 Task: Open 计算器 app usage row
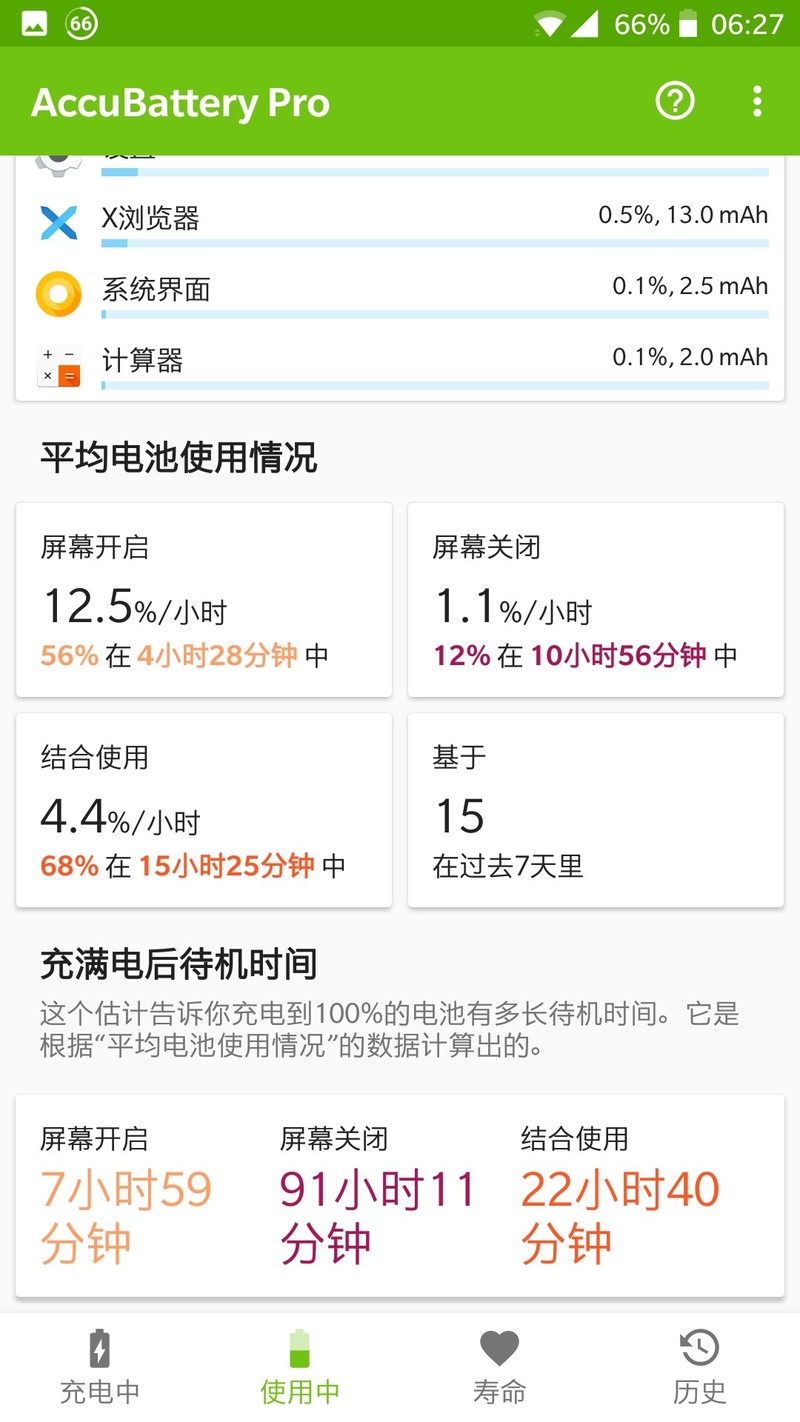pos(400,364)
